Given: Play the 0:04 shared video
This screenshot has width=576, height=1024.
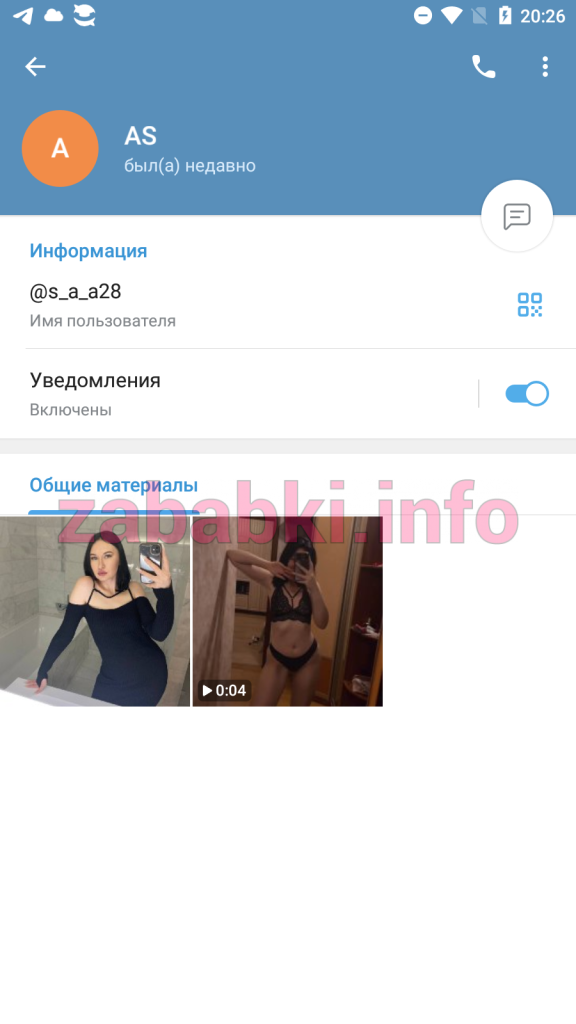Looking at the screenshot, I should (x=287, y=611).
